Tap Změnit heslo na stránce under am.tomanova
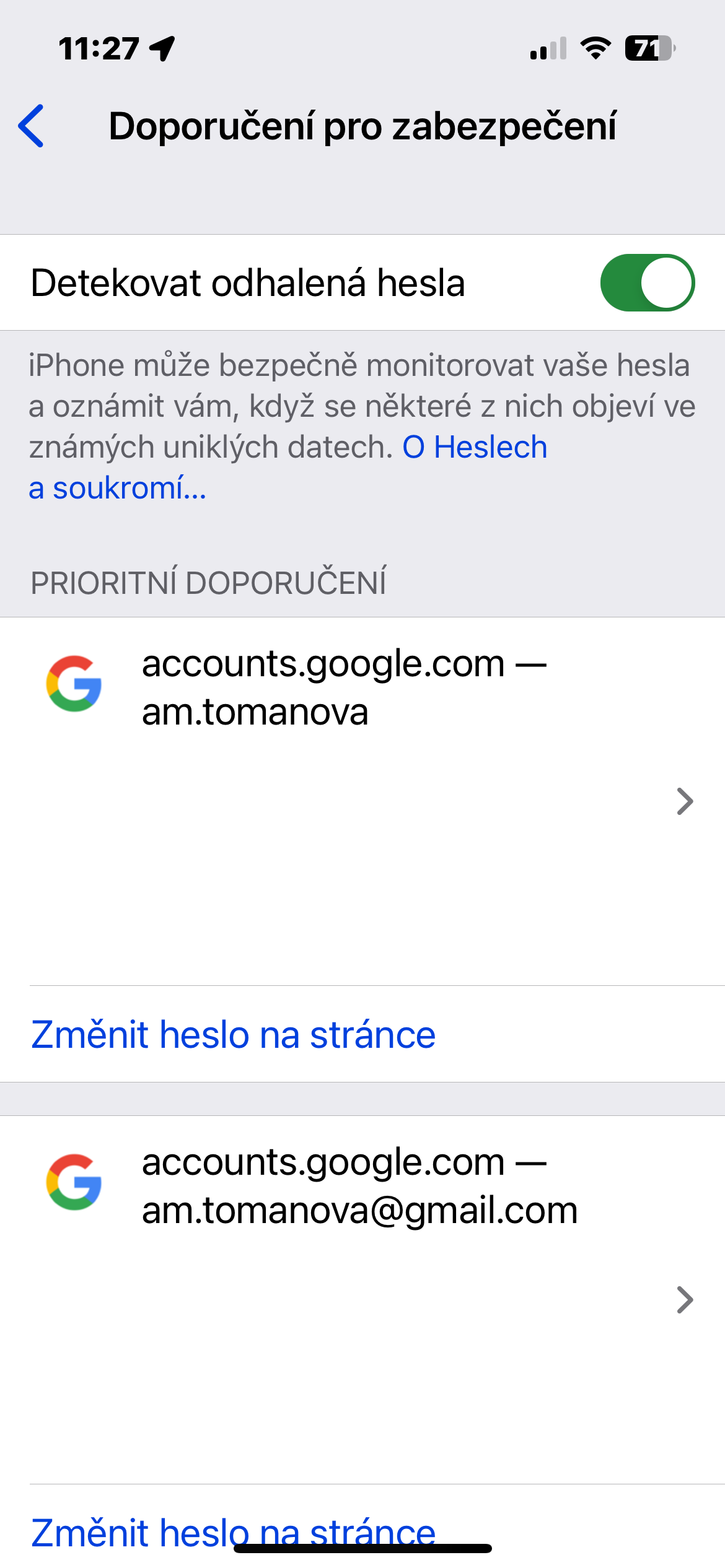 [234, 1035]
